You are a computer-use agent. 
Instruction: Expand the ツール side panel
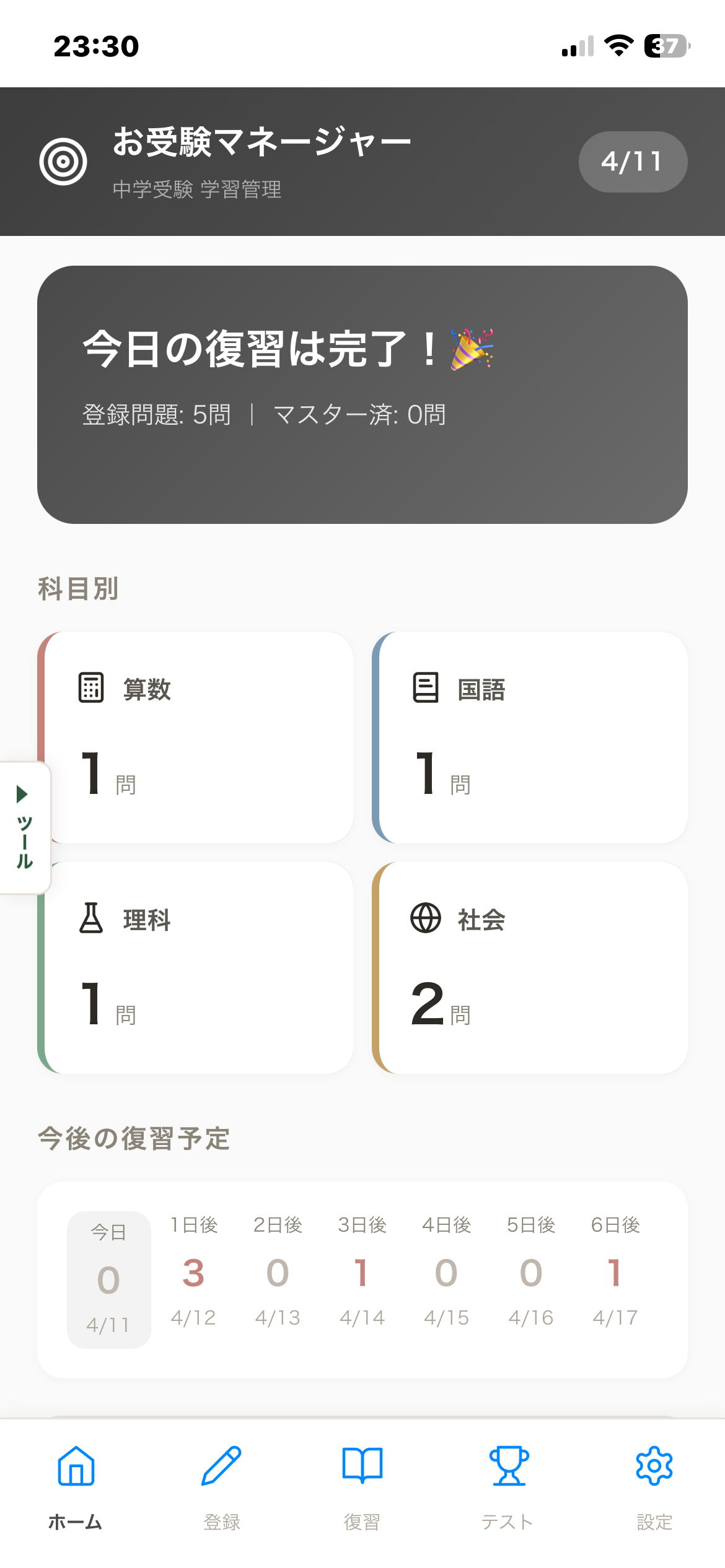pyautogui.click(x=24, y=827)
